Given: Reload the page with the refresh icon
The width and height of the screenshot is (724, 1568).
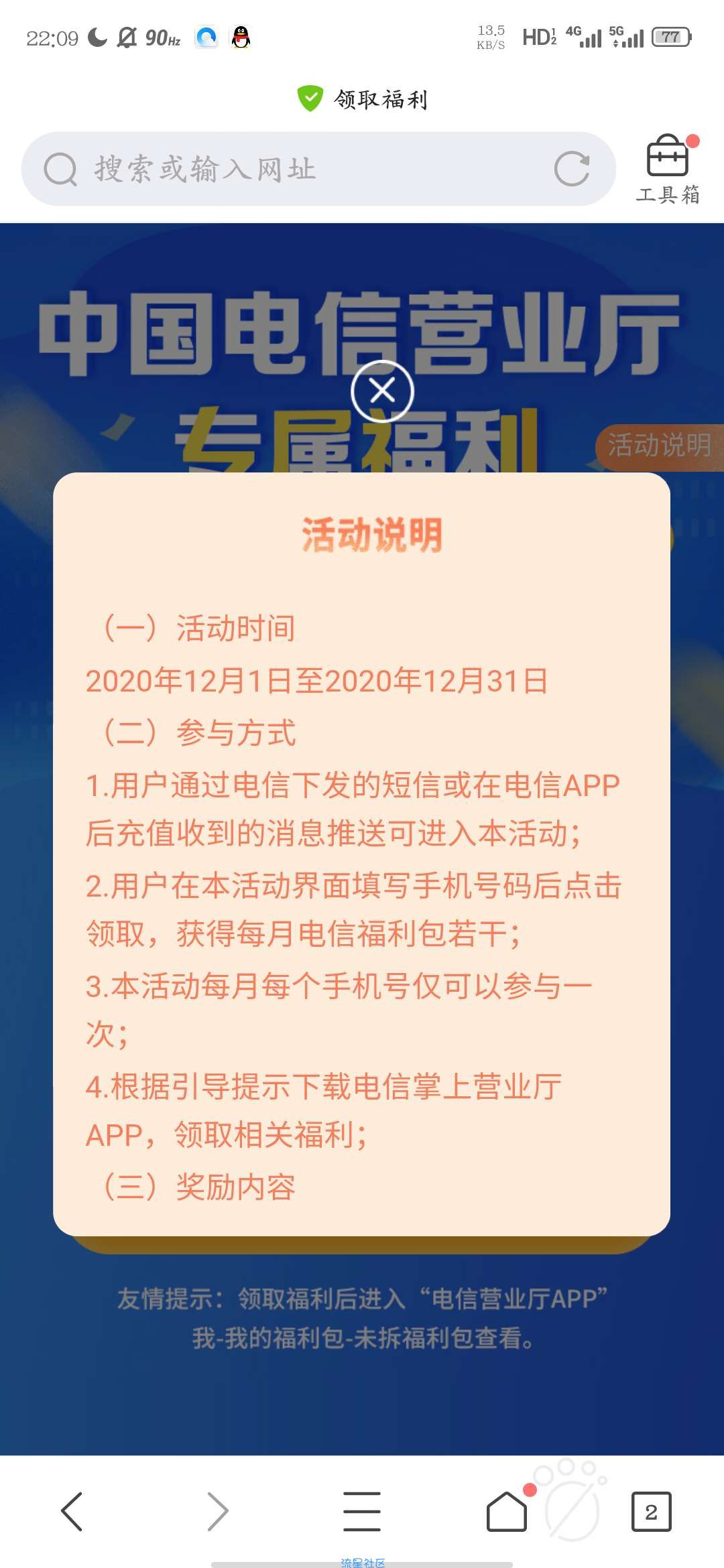Looking at the screenshot, I should click(x=572, y=169).
